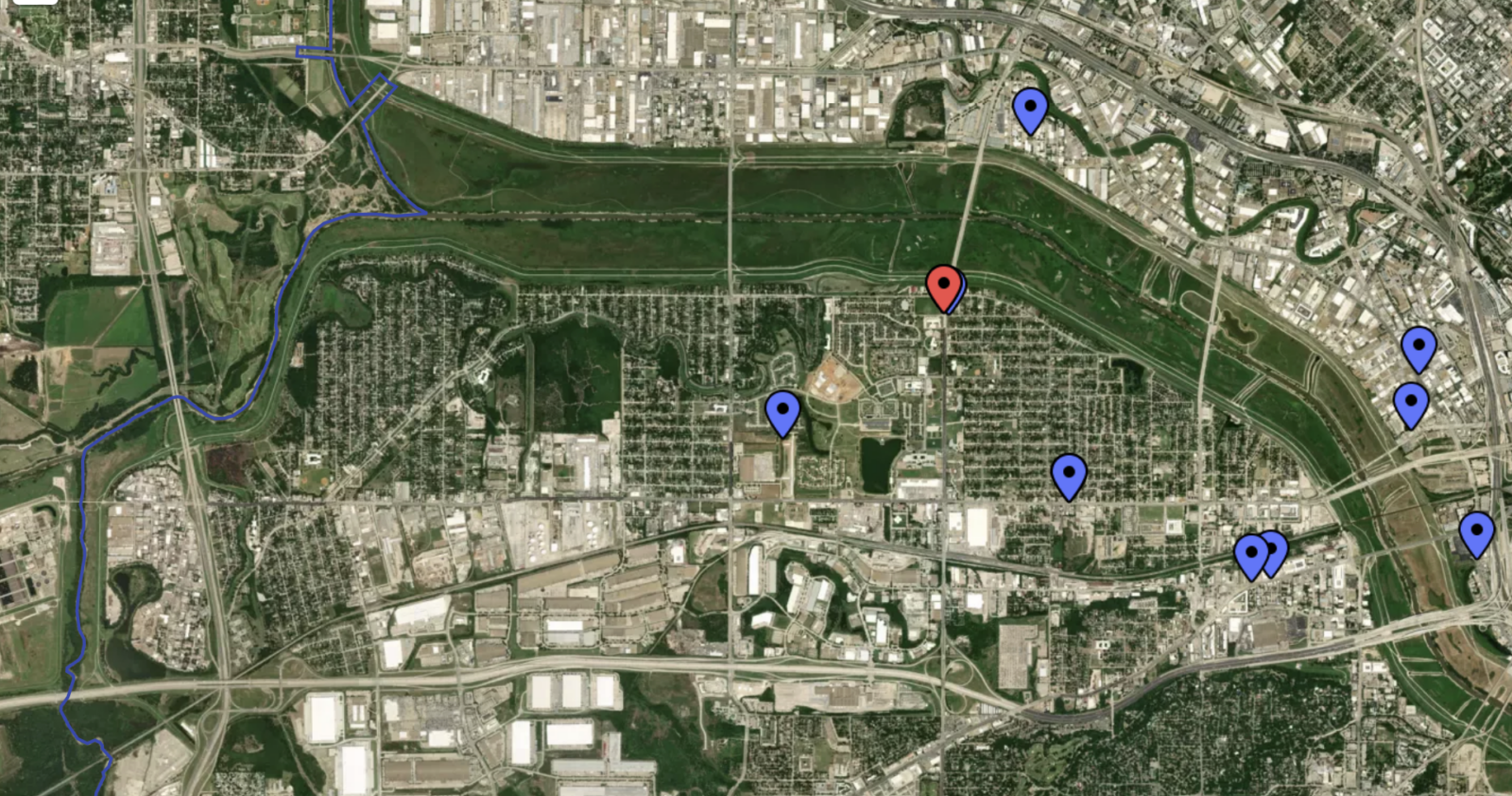The width and height of the screenshot is (1512, 796).
Task: Tap the northernmost blue pin near winding river
Action: click(1030, 109)
